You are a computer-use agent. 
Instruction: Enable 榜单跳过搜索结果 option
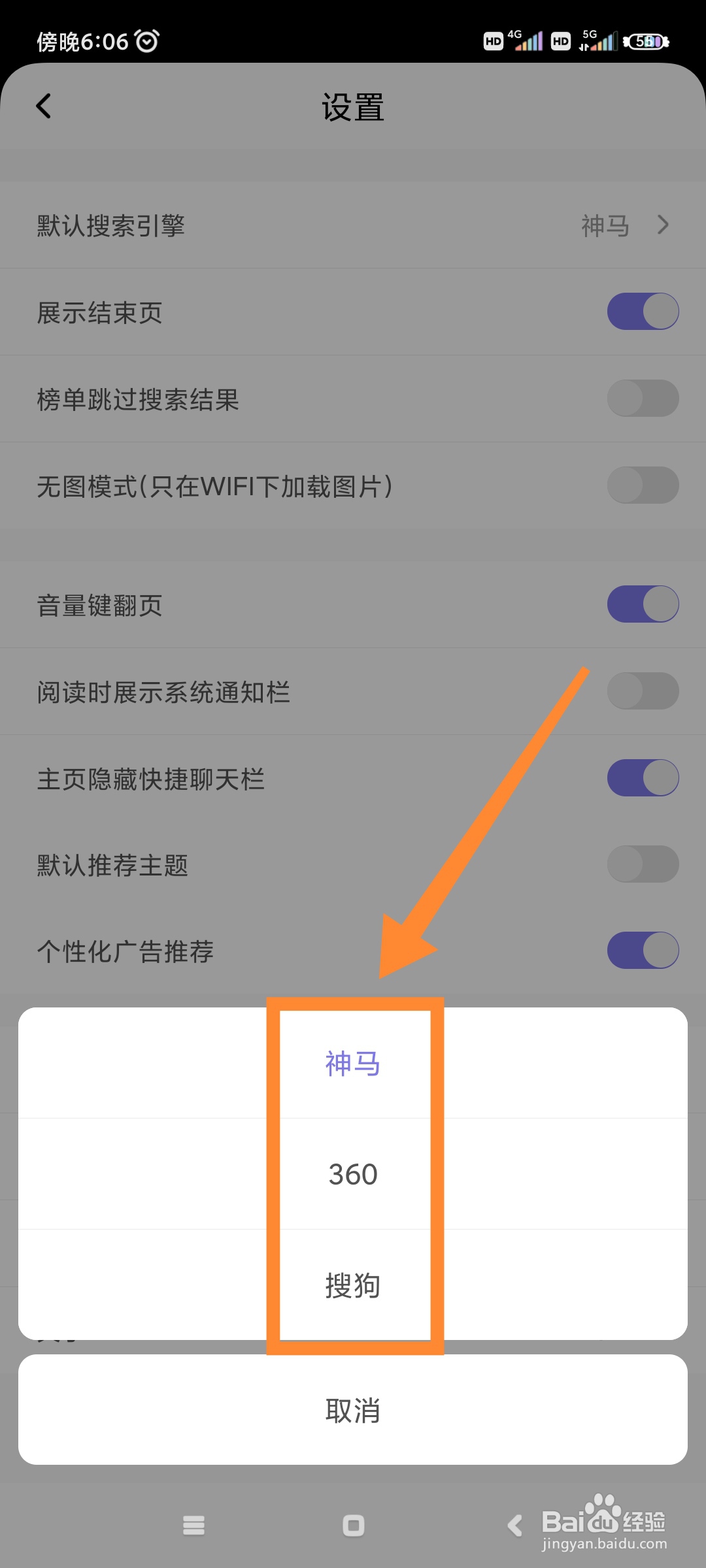pos(643,398)
